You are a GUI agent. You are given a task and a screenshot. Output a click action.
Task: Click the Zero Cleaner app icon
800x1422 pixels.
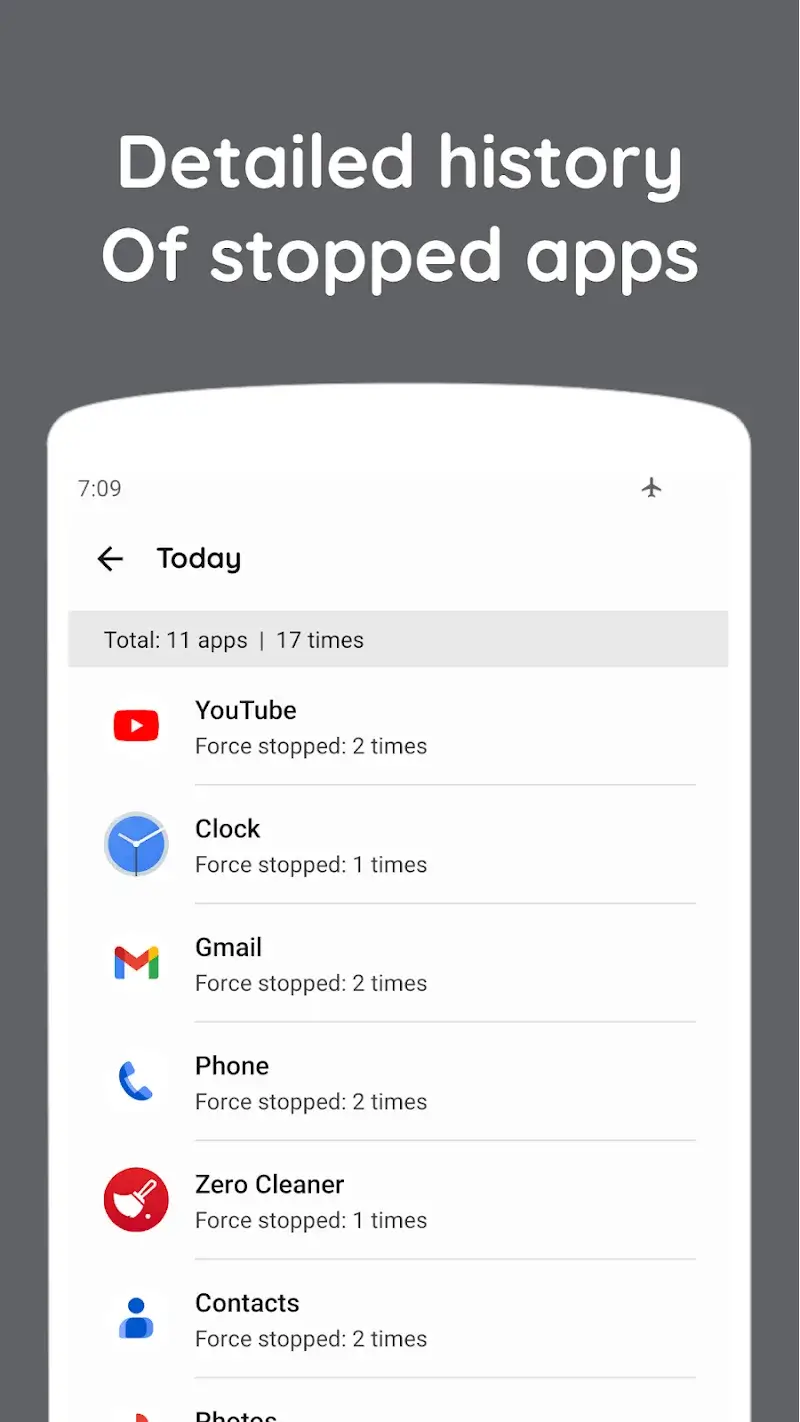[136, 1199]
